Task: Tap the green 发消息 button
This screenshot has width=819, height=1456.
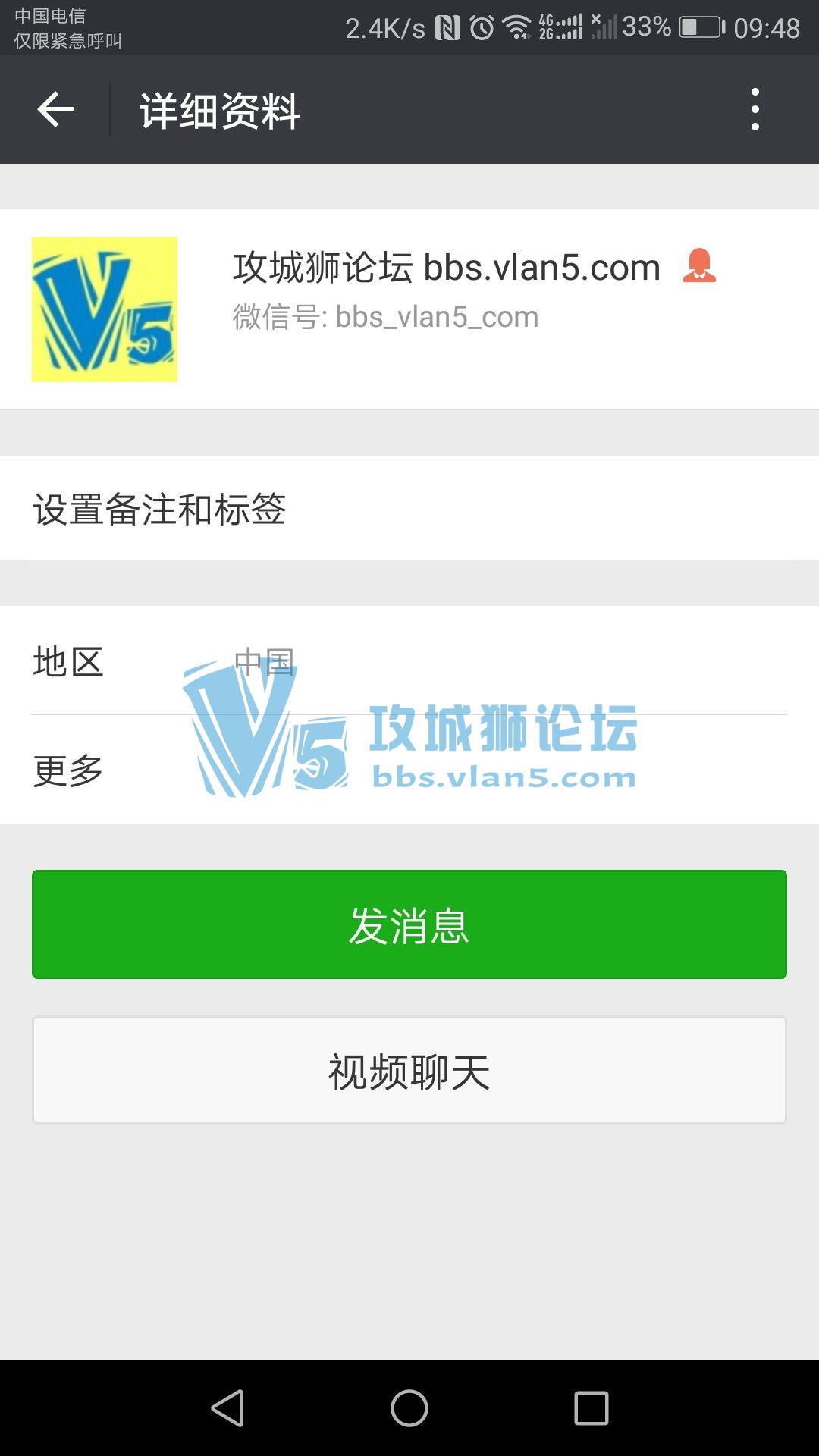Action: [x=409, y=924]
